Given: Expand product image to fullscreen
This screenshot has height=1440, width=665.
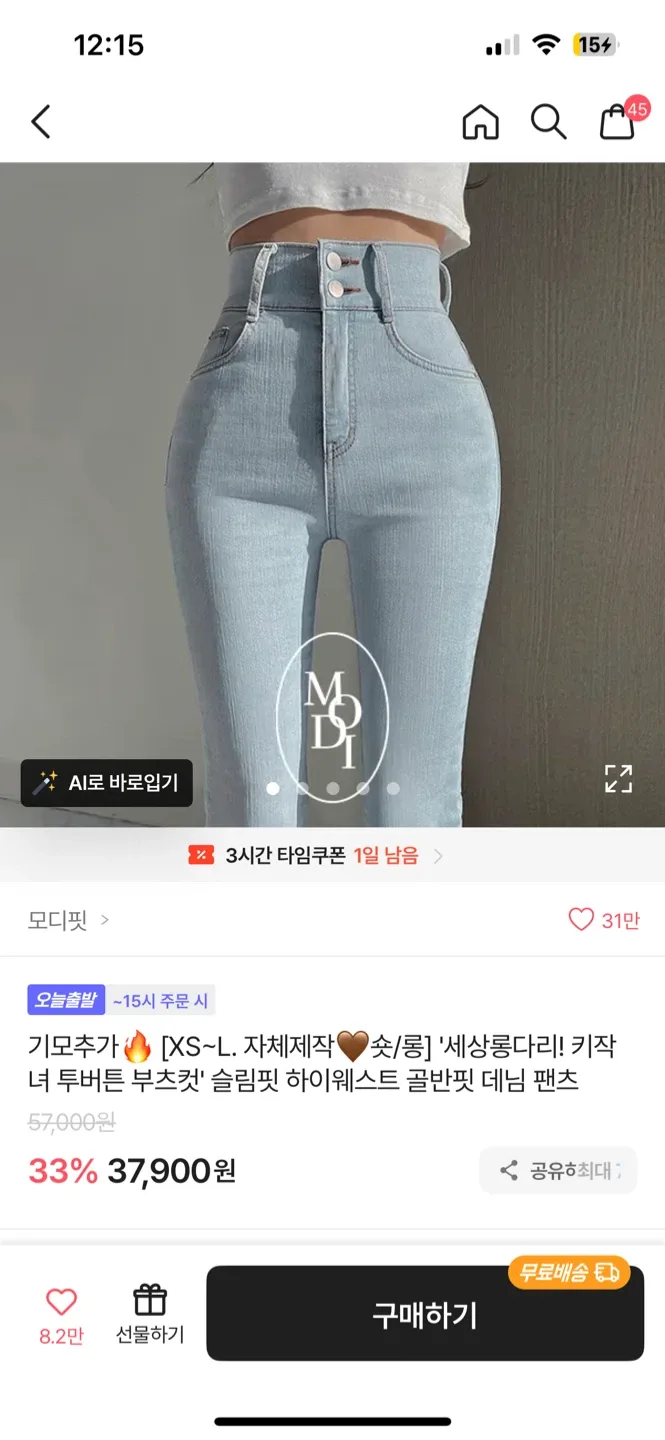Looking at the screenshot, I should click(x=618, y=778).
